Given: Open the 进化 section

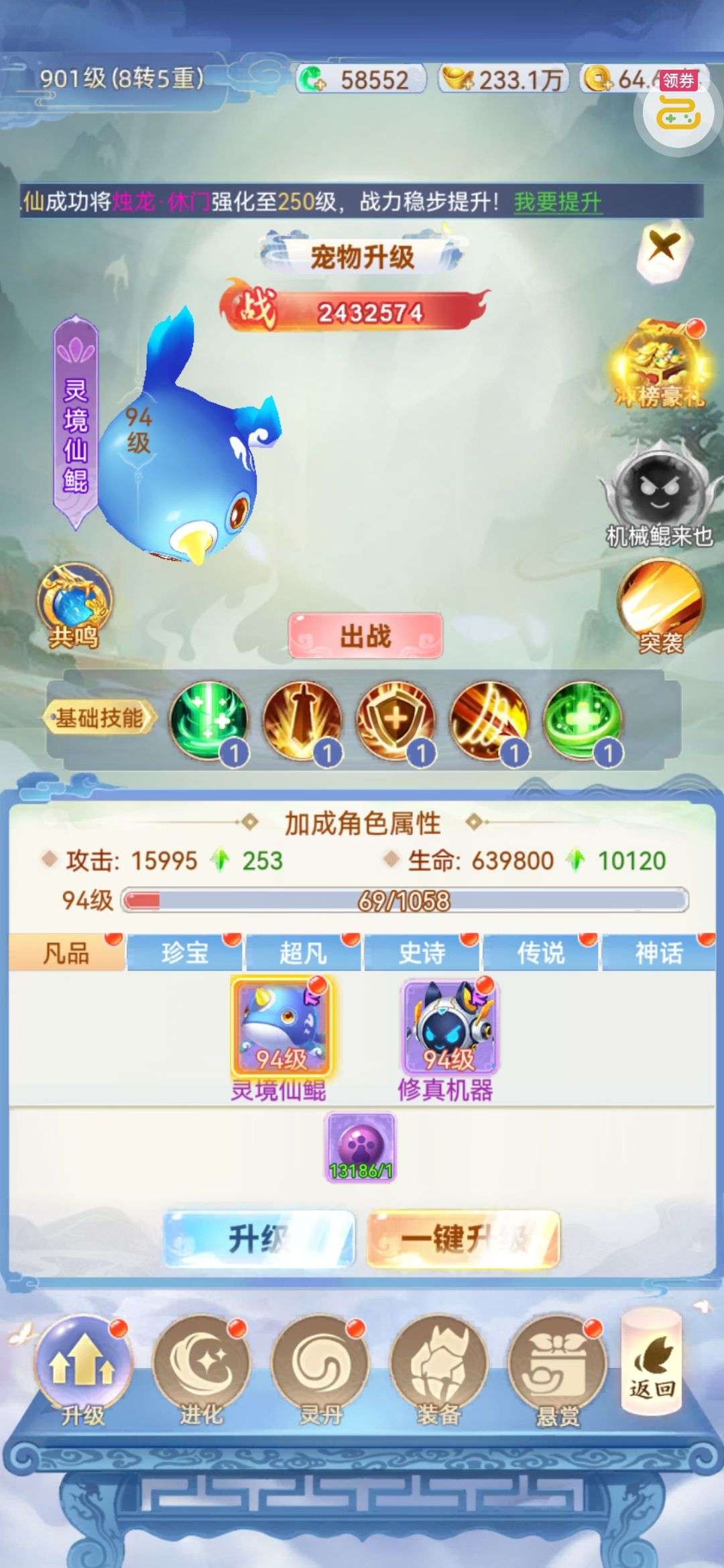Looking at the screenshot, I should (200, 1367).
